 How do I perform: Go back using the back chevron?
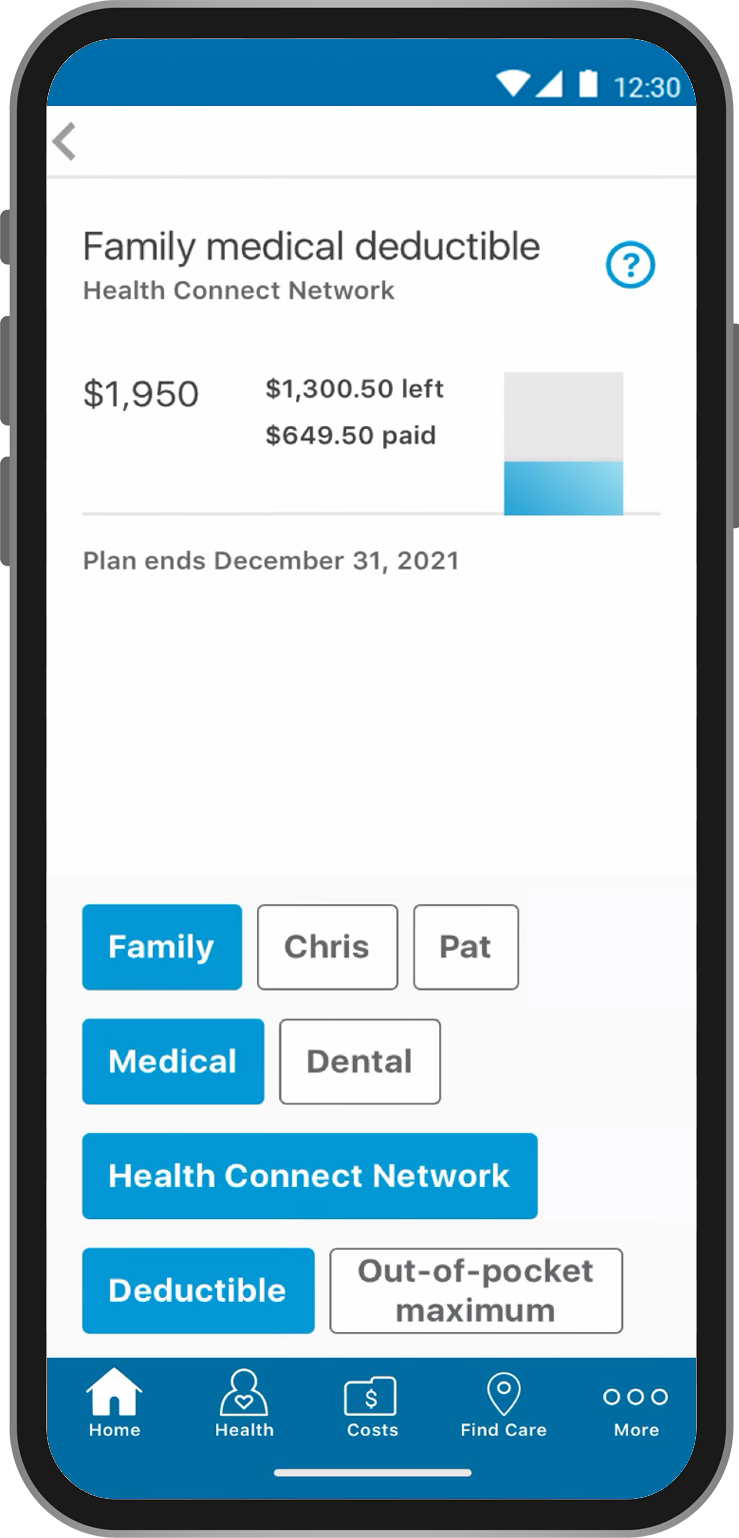64,142
